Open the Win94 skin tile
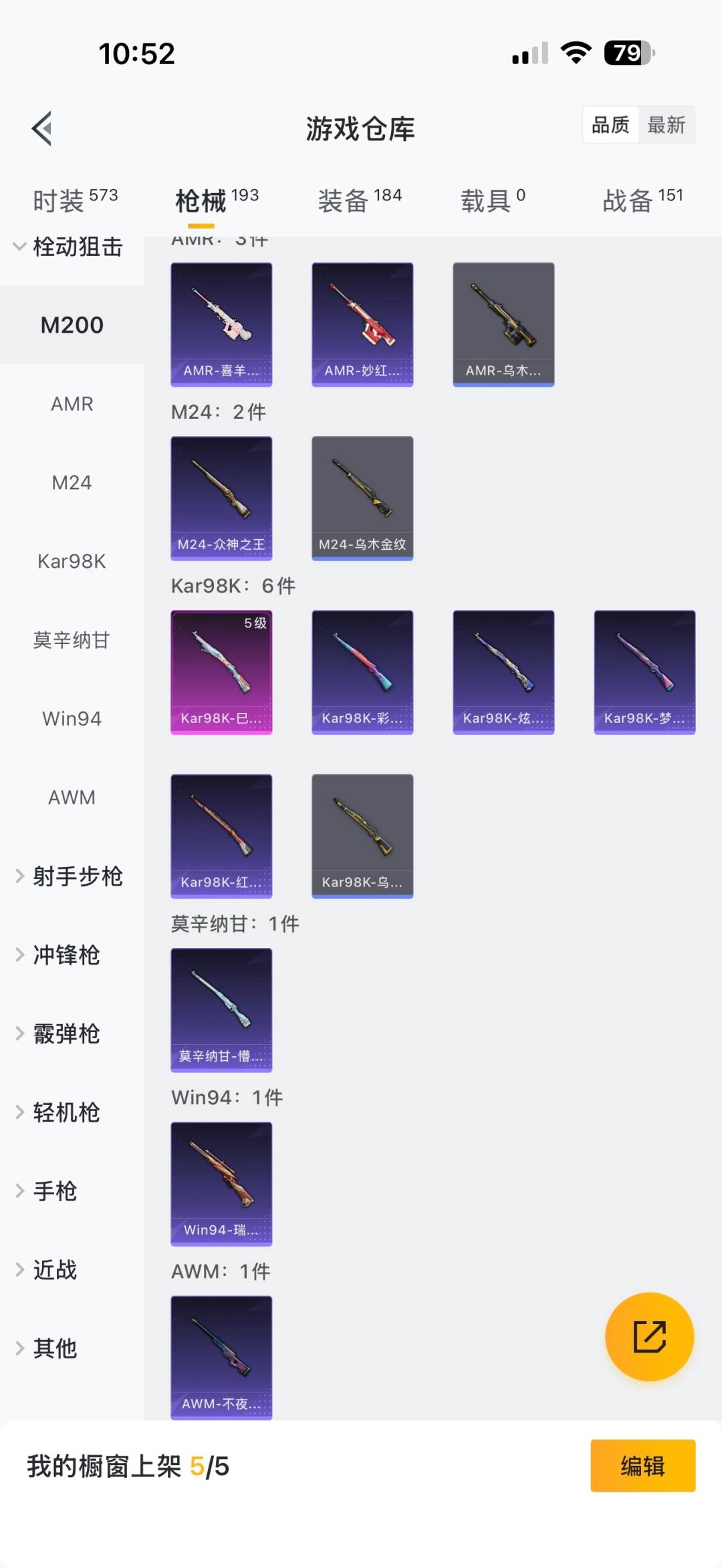This screenshot has width=722, height=1568. pos(221,1184)
